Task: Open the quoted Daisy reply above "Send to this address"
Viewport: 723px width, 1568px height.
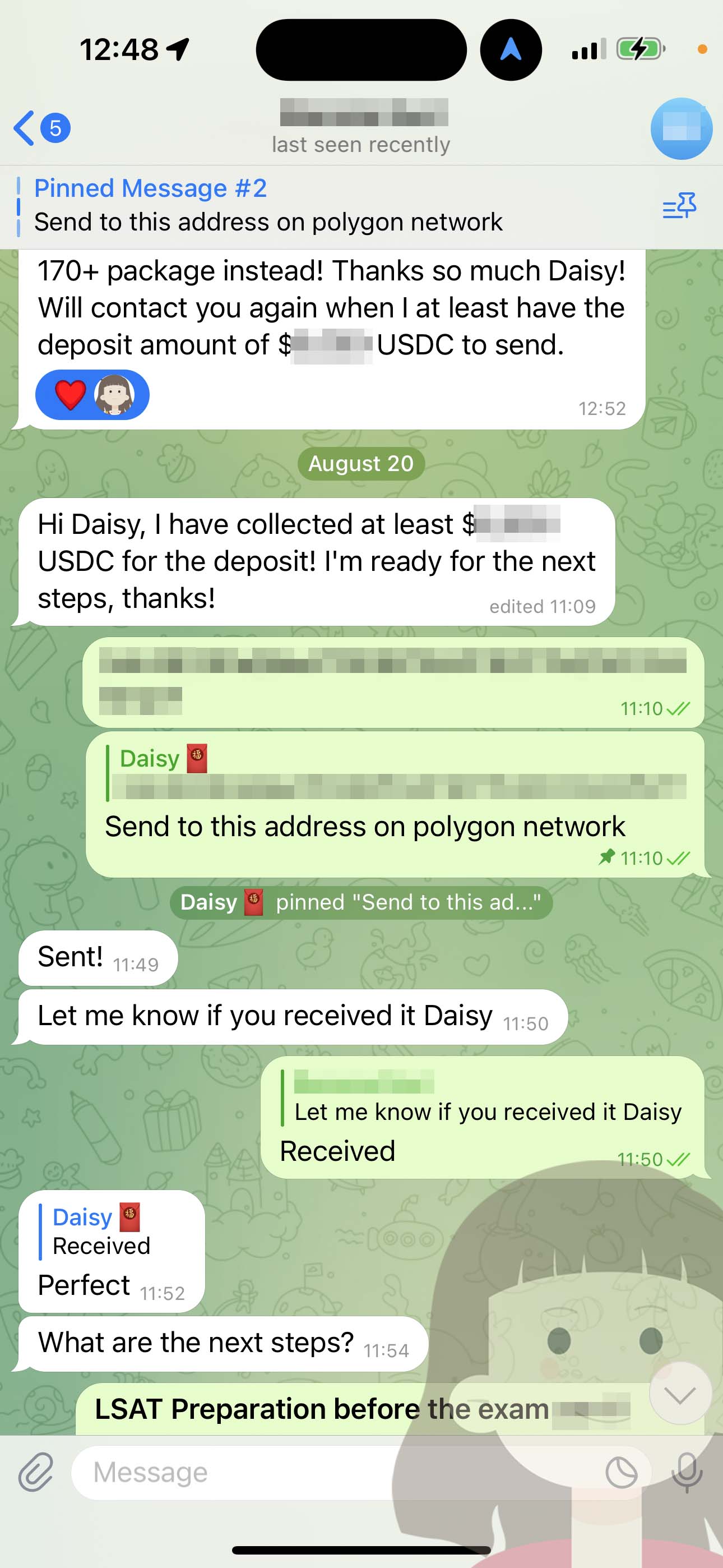Action: 397,772
